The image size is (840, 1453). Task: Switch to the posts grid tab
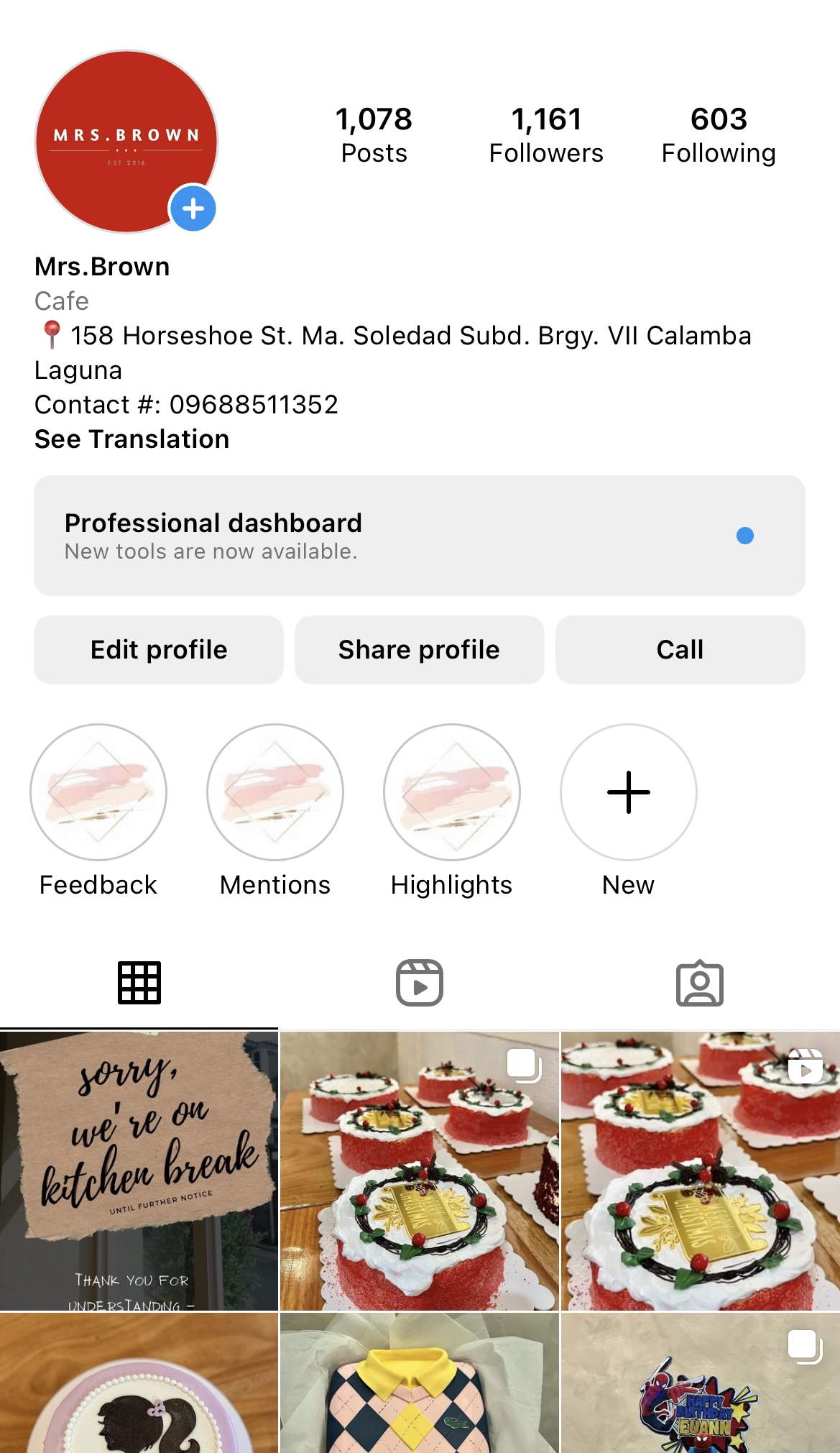[139, 983]
